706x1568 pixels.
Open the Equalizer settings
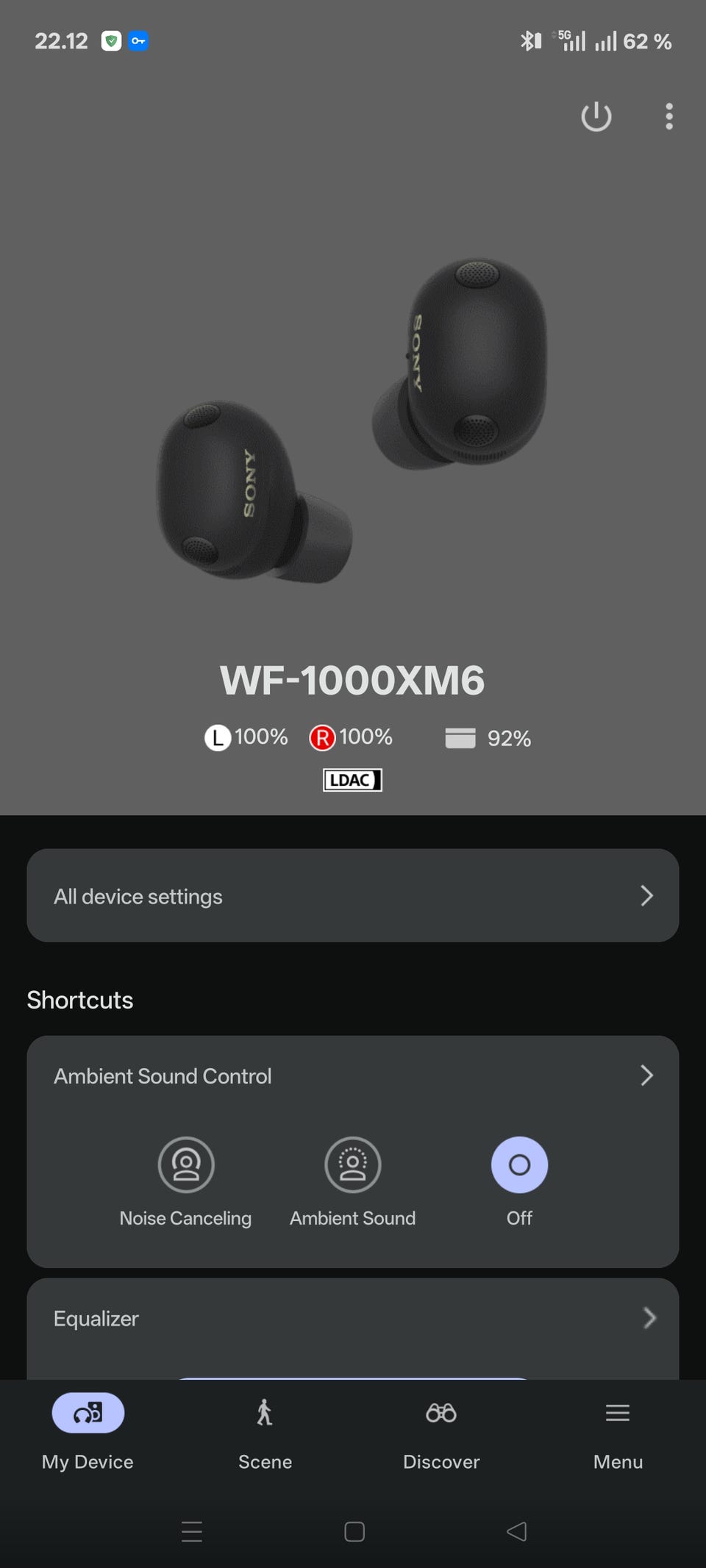pos(353,1318)
